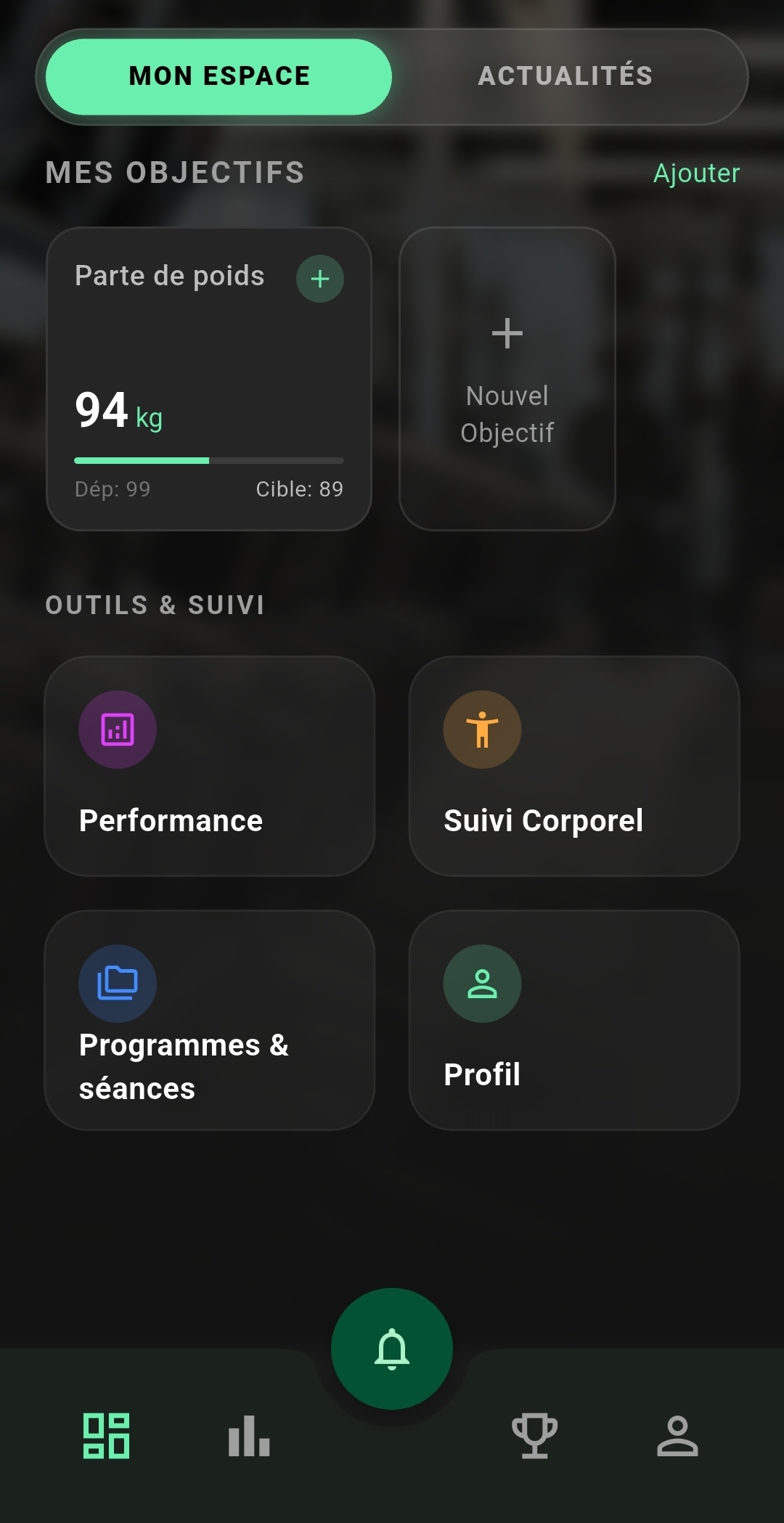
Task: Open the Suivi Corporel body tracker
Action: (x=573, y=766)
